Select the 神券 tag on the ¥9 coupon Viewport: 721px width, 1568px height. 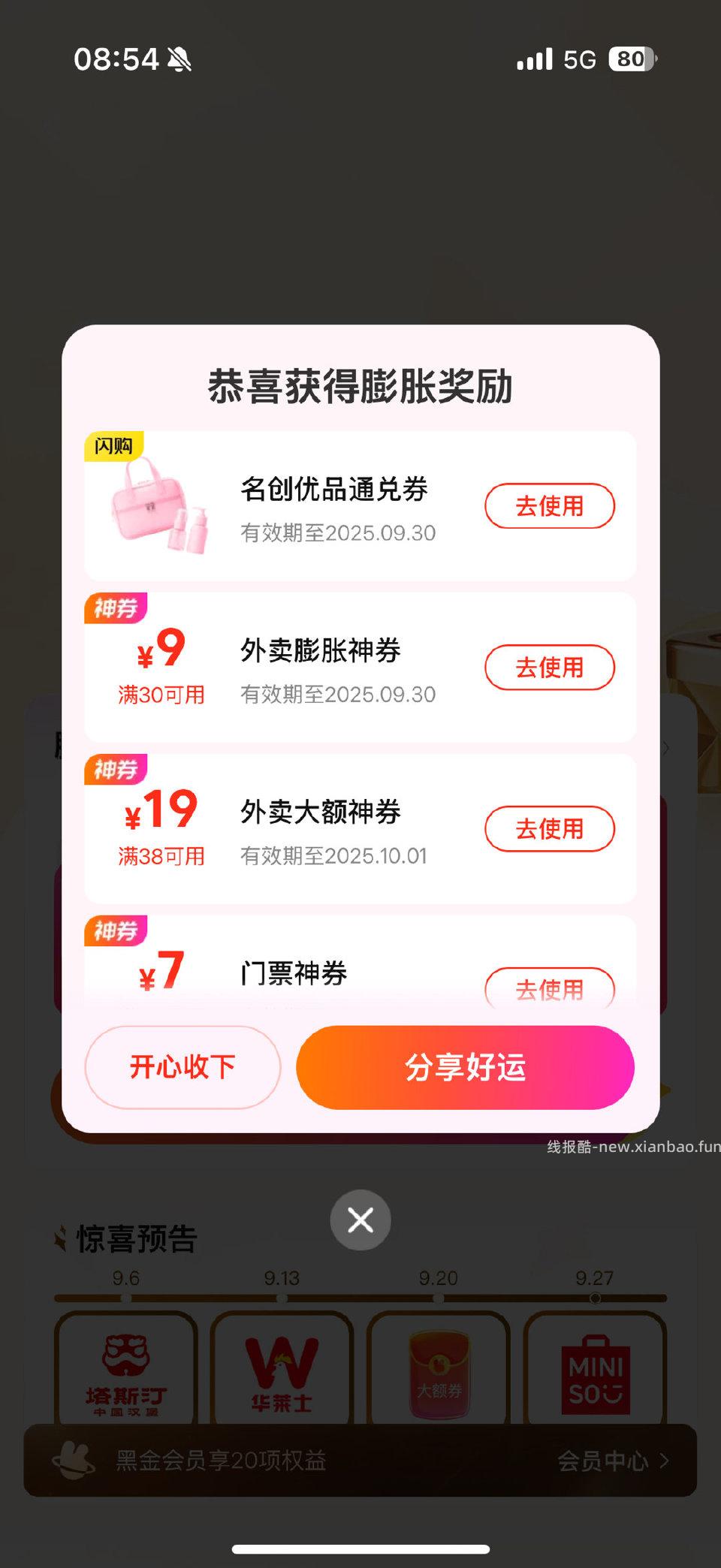[116, 607]
